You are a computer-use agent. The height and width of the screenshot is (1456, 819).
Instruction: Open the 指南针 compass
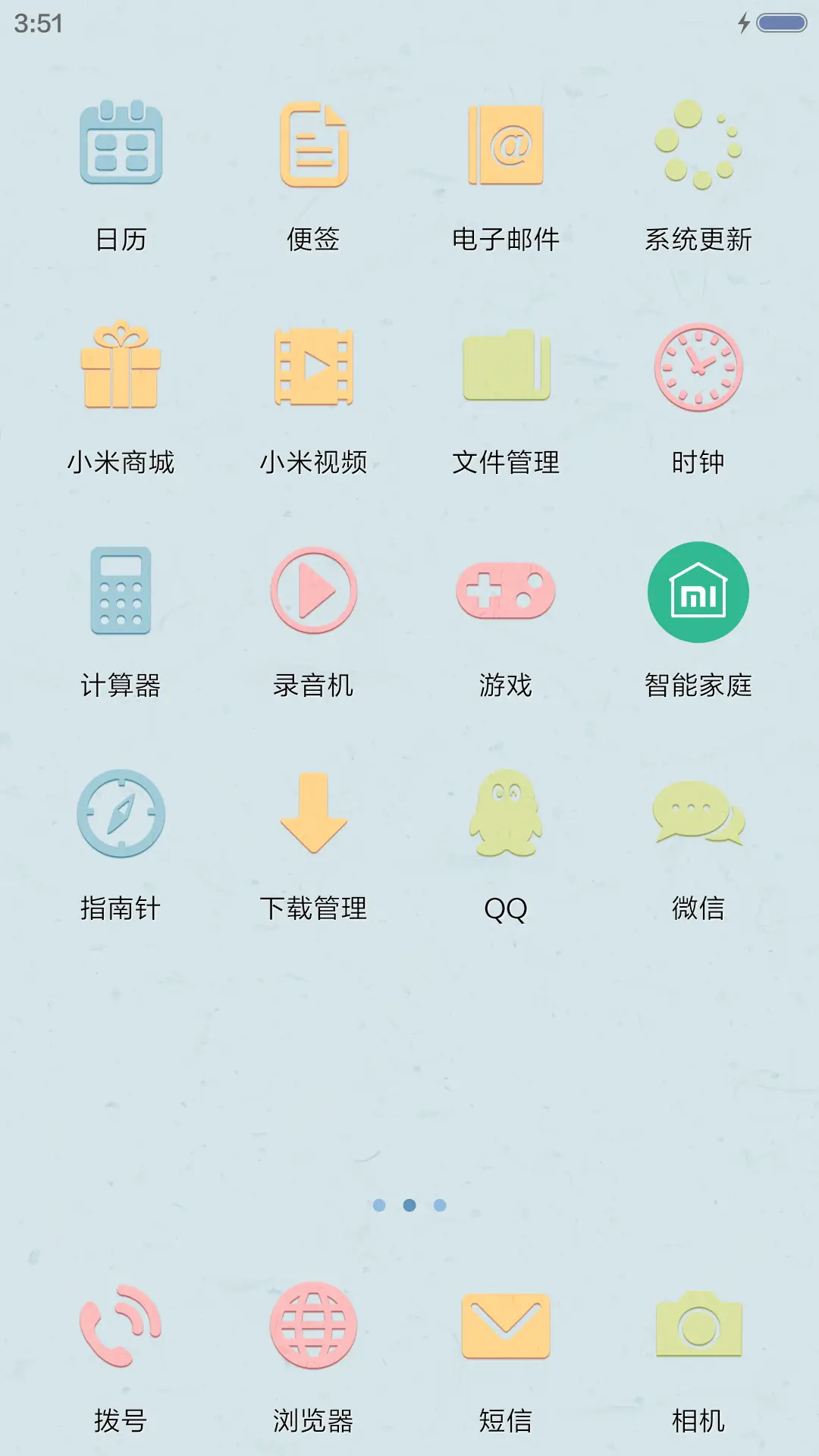click(x=121, y=815)
